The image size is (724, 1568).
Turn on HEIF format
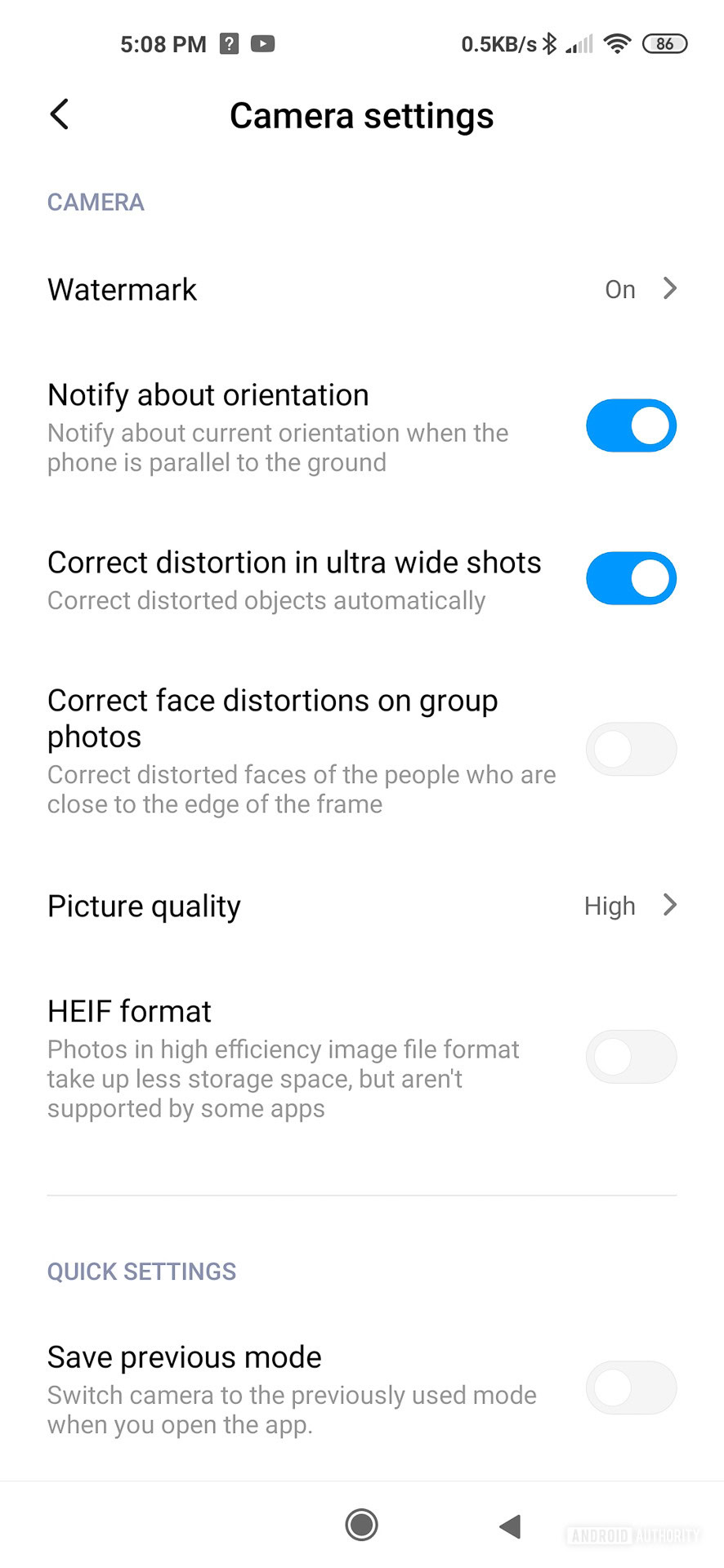tap(631, 1057)
